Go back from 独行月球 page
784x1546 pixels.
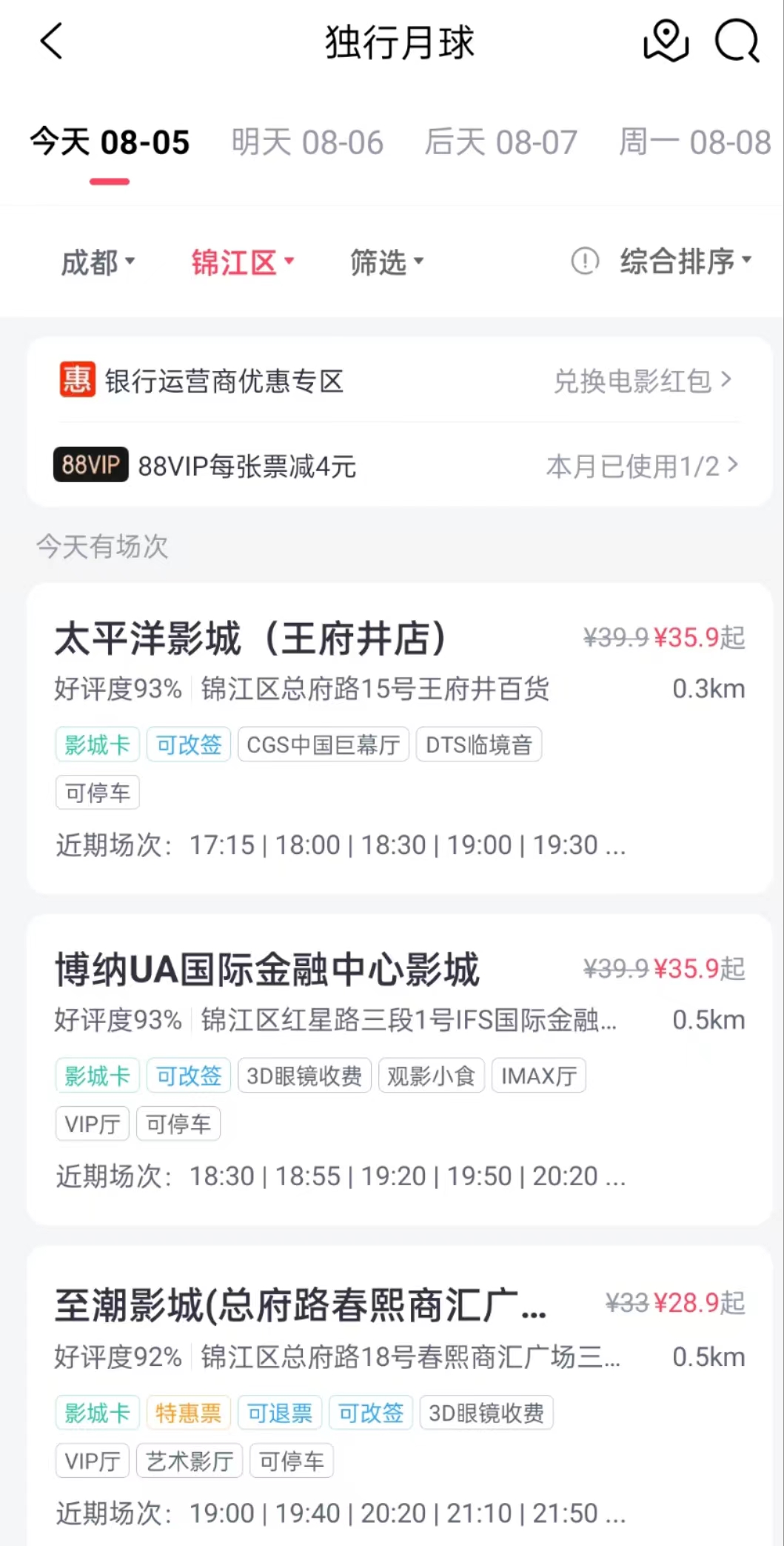click(x=51, y=41)
